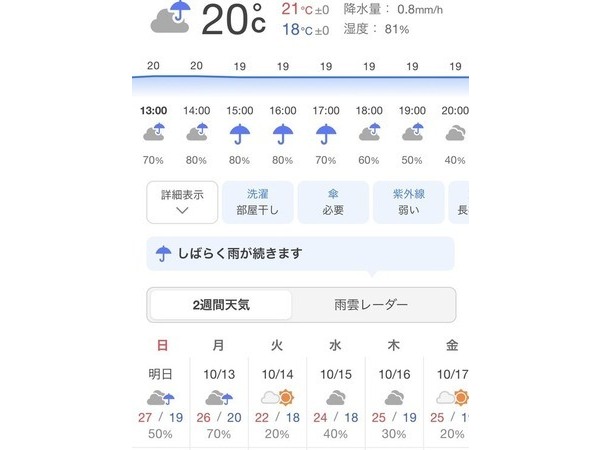
Task: Open the しばらく雨が続きます rain notice
Action: tap(300, 254)
